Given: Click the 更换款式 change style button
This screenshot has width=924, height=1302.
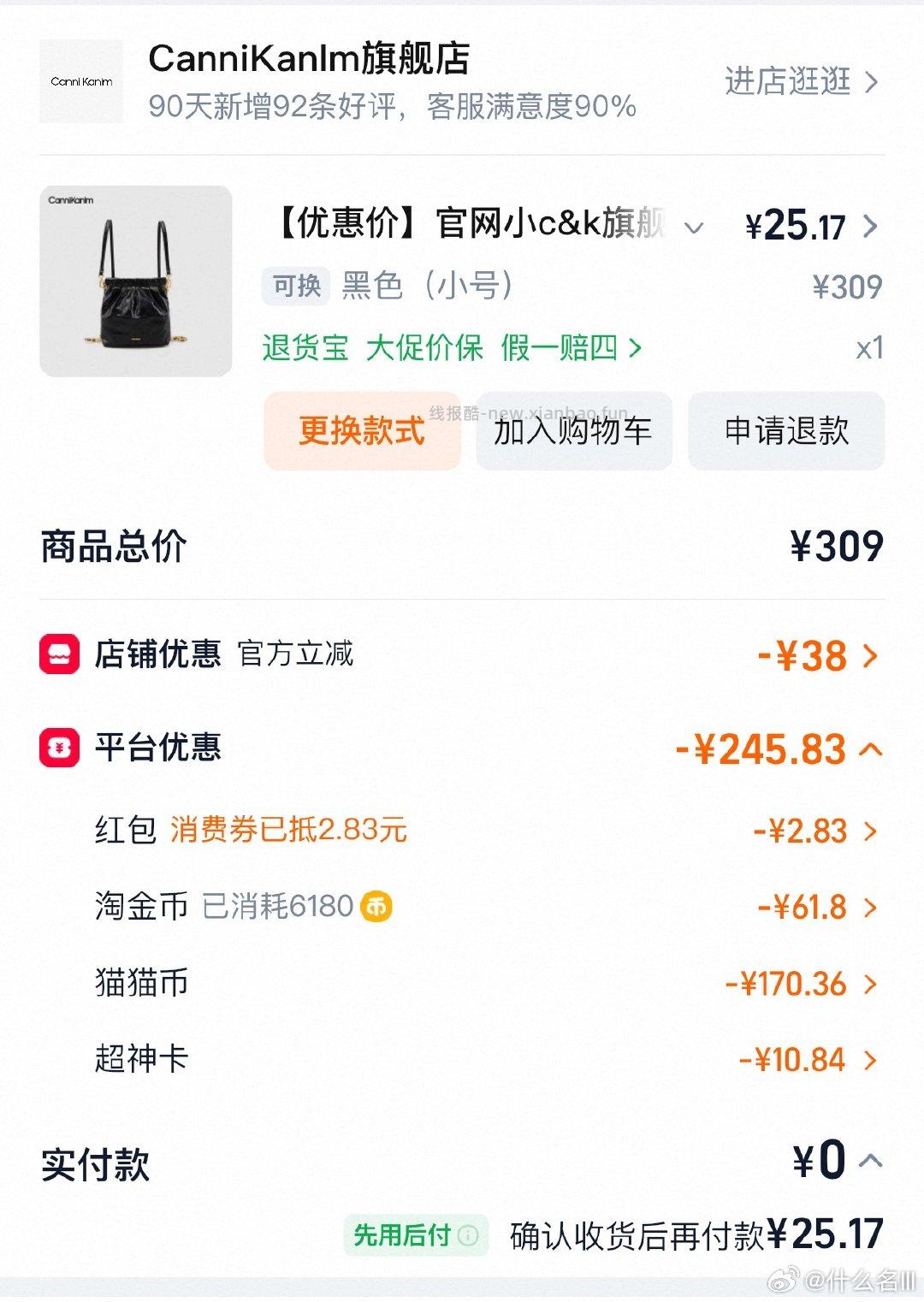Looking at the screenshot, I should [361, 432].
